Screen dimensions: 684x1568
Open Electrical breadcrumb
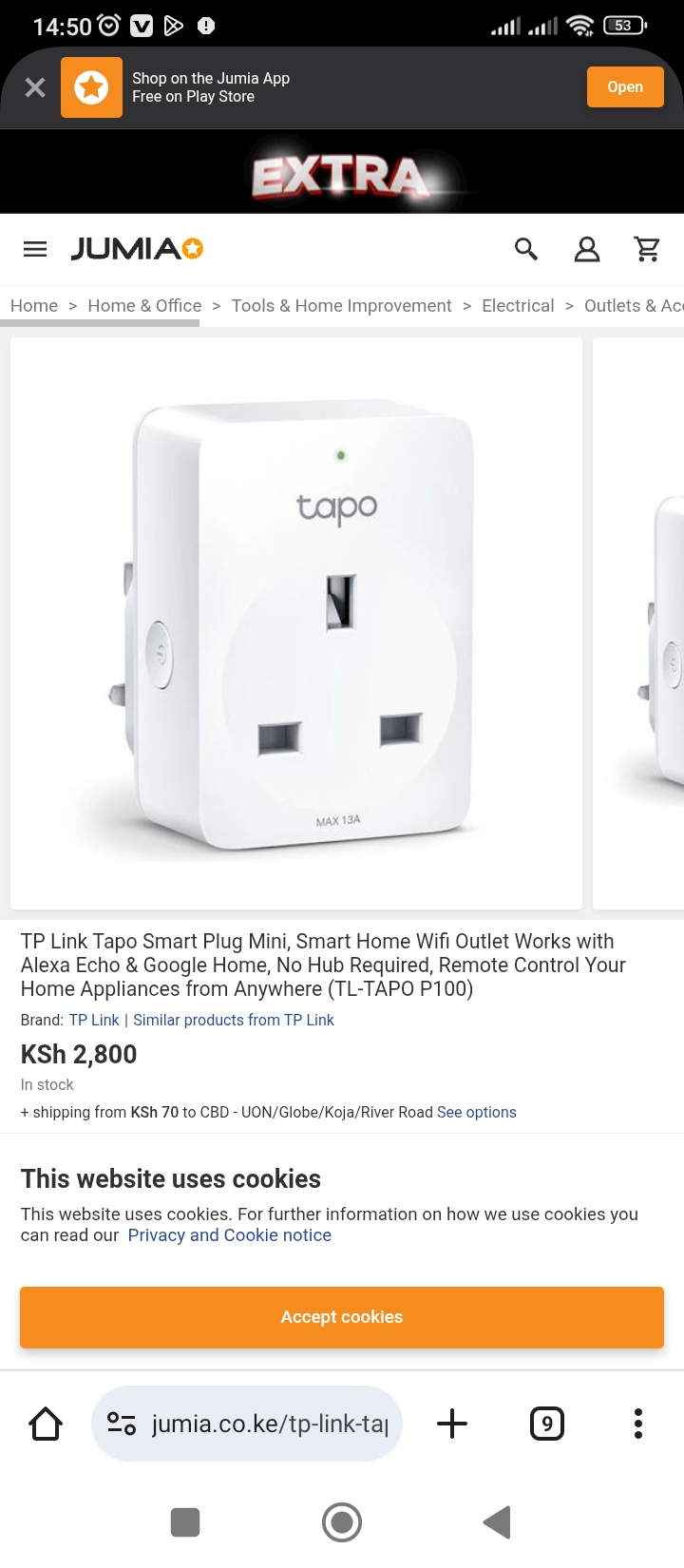coord(518,306)
